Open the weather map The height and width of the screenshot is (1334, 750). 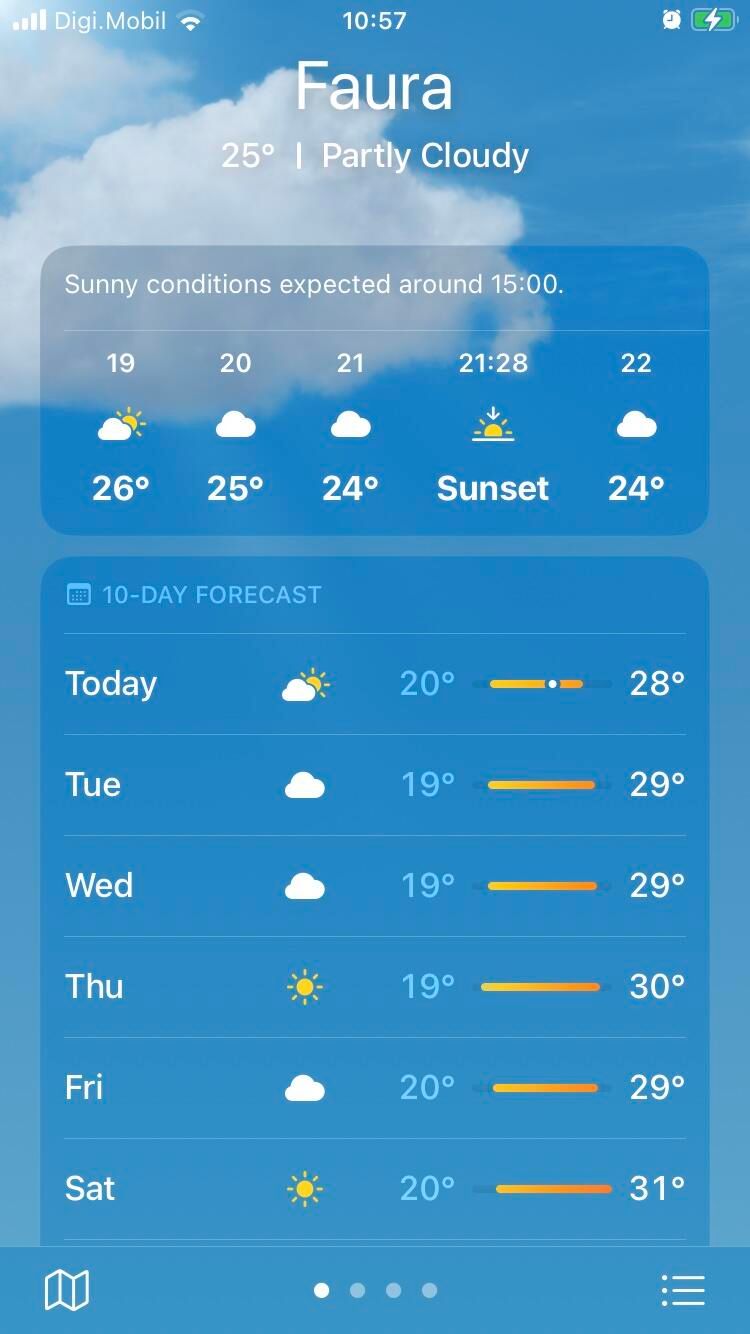click(67, 1290)
